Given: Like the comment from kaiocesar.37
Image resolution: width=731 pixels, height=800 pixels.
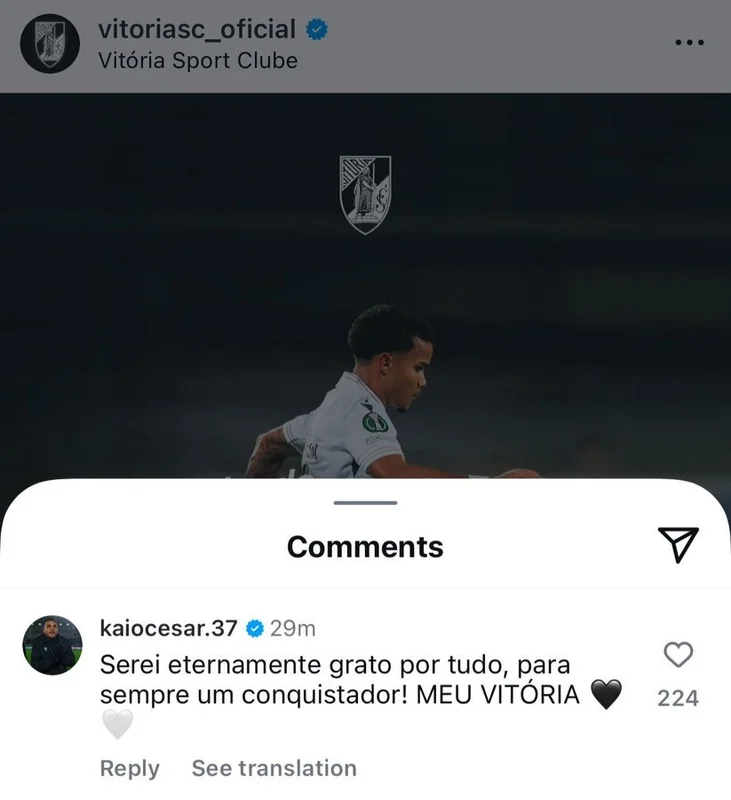Looking at the screenshot, I should point(678,655).
